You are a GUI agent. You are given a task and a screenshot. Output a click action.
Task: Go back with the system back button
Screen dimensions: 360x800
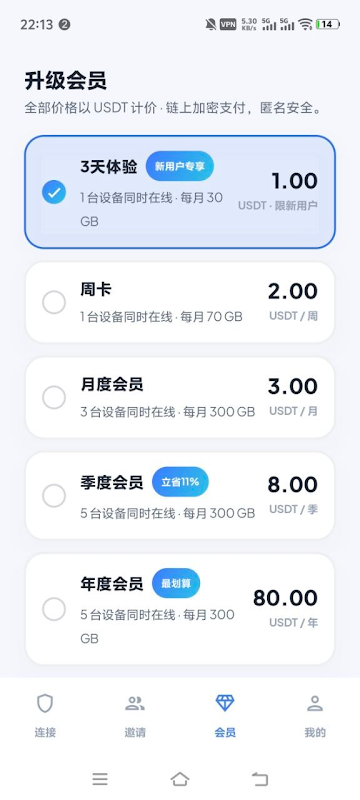[x=260, y=779]
